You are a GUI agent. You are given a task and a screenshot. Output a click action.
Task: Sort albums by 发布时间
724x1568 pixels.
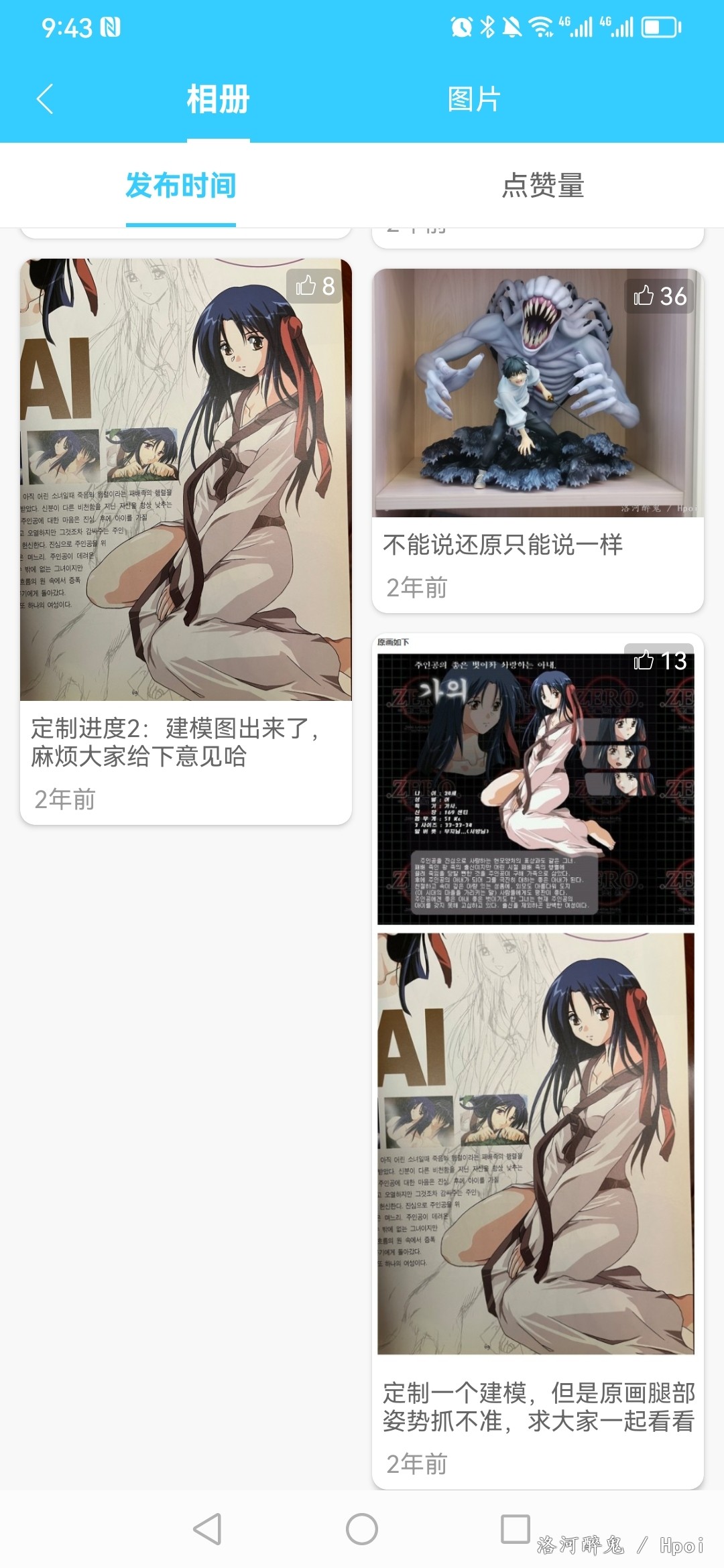tap(181, 185)
